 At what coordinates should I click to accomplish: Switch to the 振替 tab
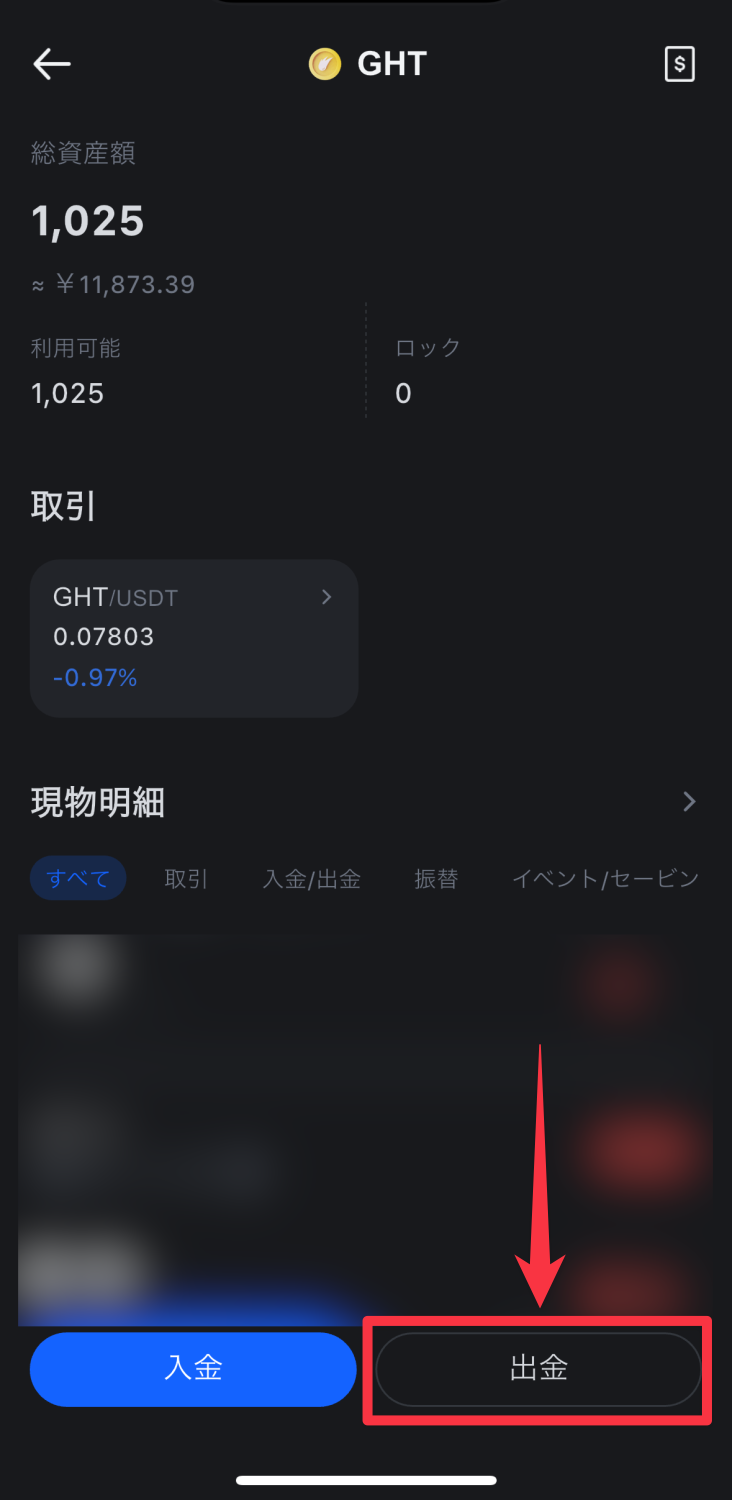tap(436, 879)
